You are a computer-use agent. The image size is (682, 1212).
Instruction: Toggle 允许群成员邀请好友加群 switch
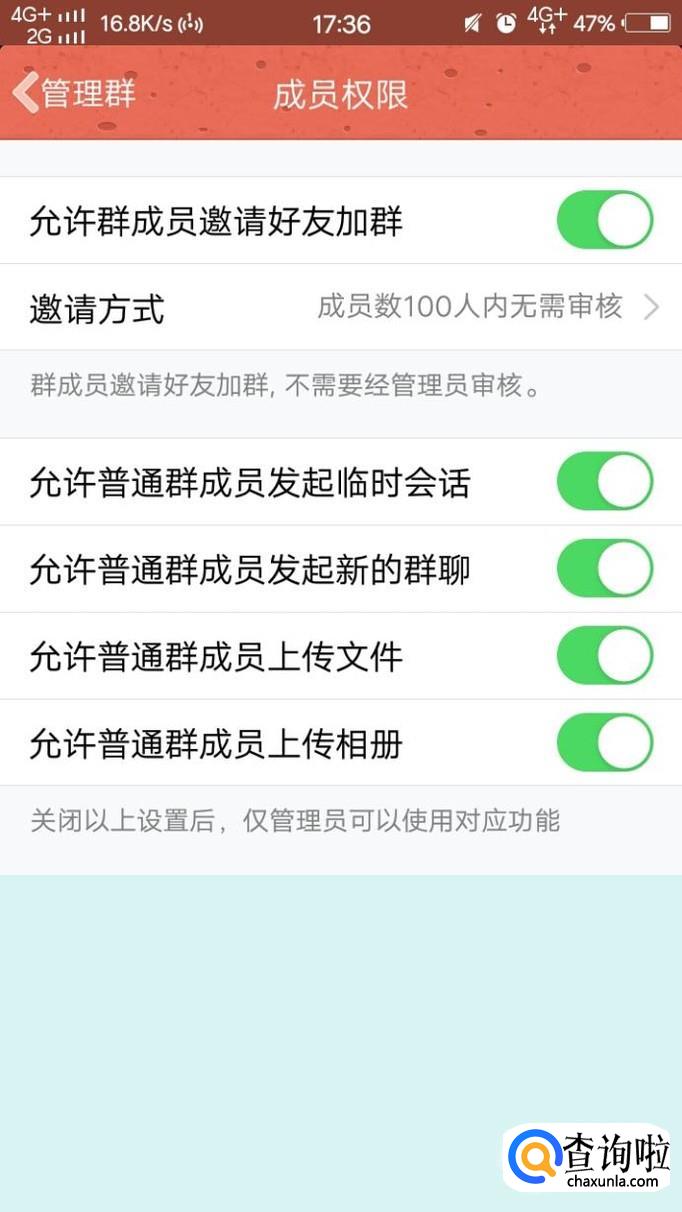click(x=604, y=220)
